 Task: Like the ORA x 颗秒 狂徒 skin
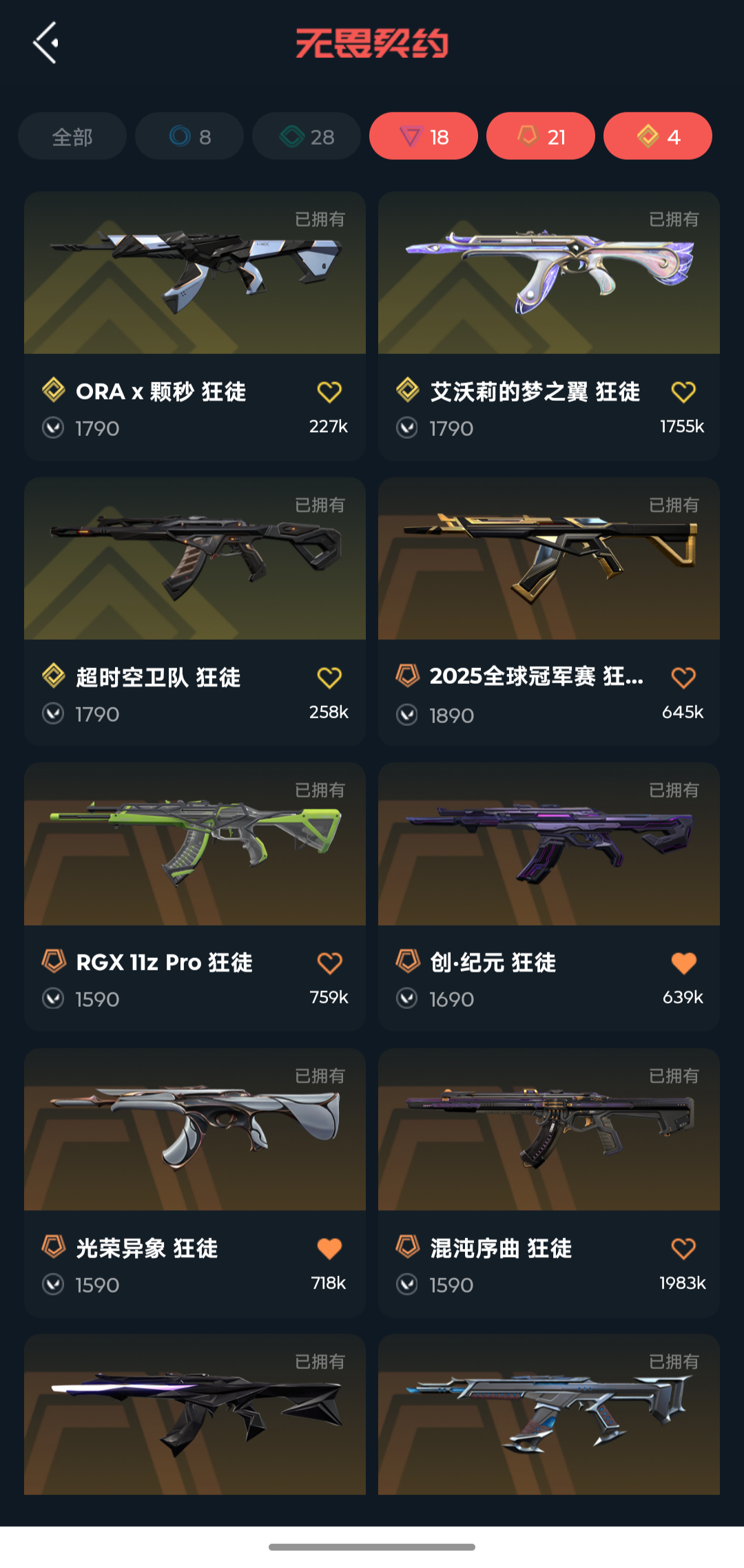(x=329, y=392)
